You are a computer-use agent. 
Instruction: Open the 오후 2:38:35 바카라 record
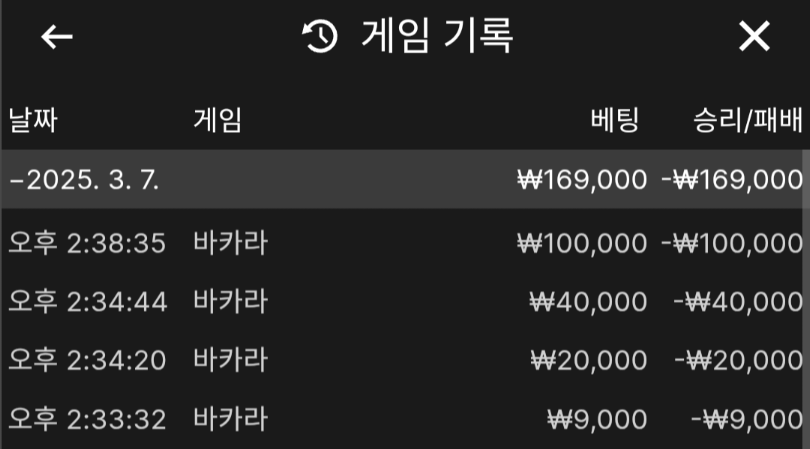[x=400, y=242]
